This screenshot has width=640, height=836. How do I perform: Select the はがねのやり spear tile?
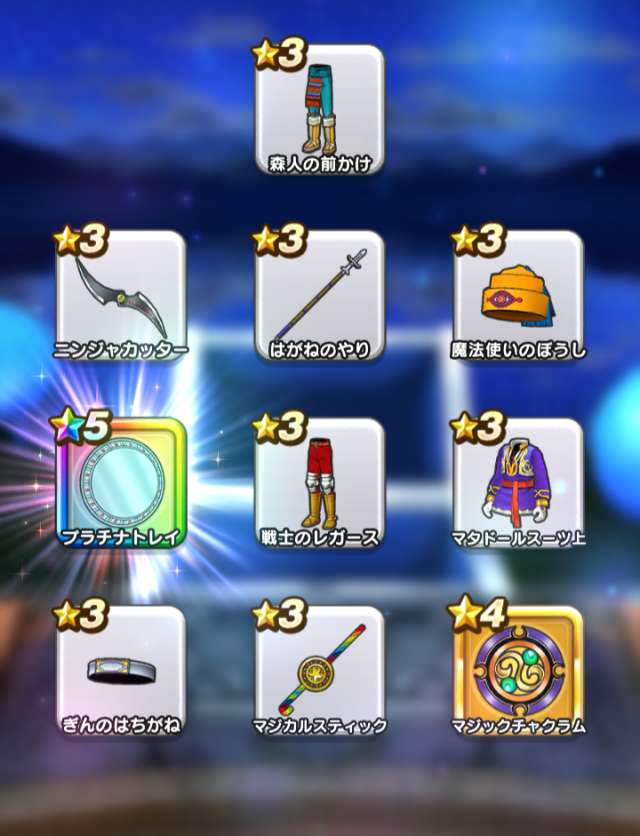pyautogui.click(x=320, y=296)
